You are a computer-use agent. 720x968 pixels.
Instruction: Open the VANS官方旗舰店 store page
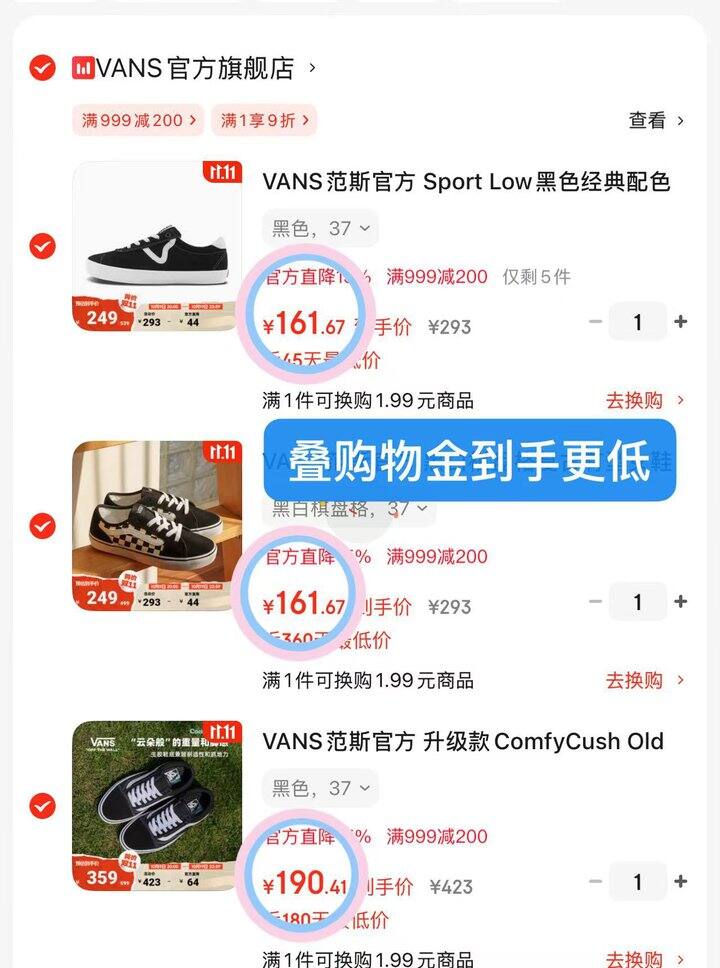tap(195, 68)
